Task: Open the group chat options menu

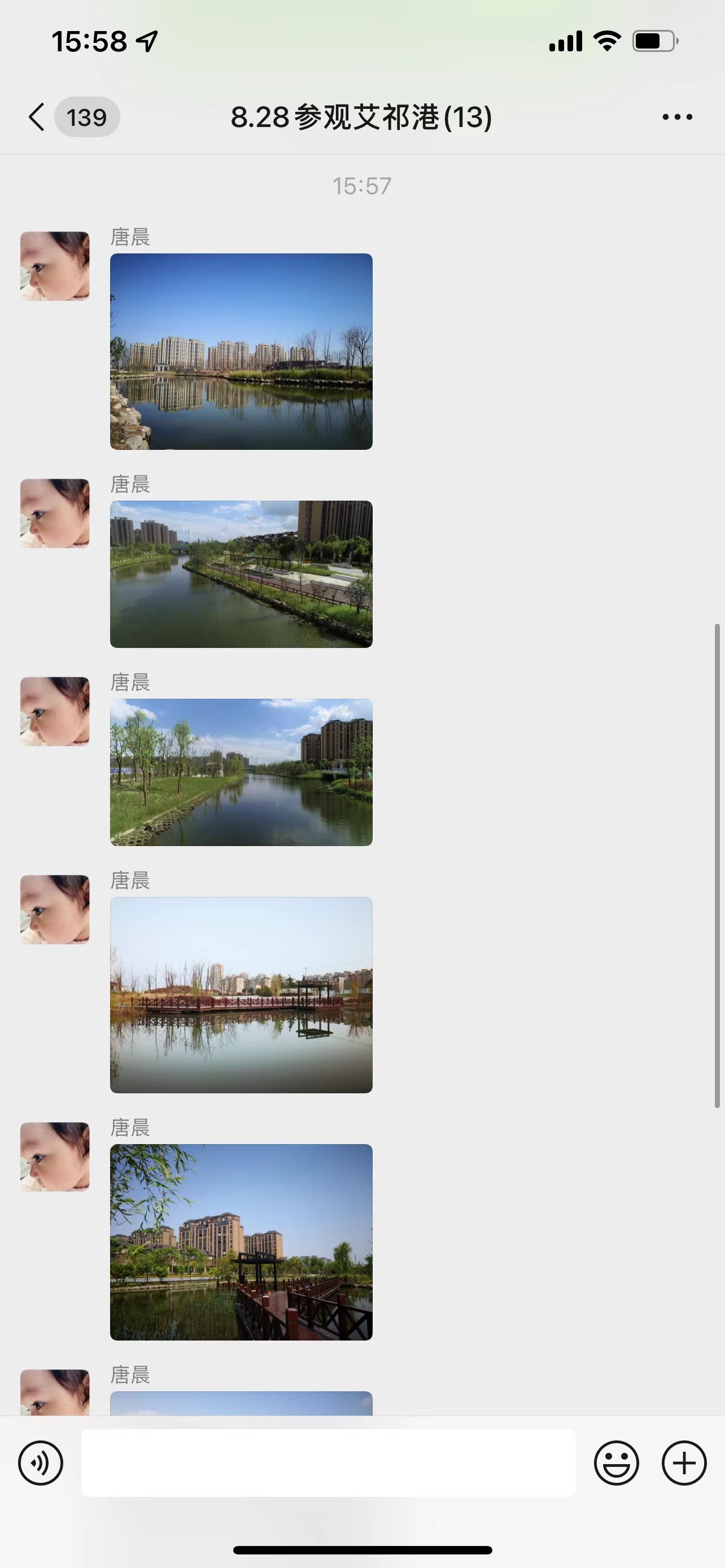Action: click(x=677, y=117)
